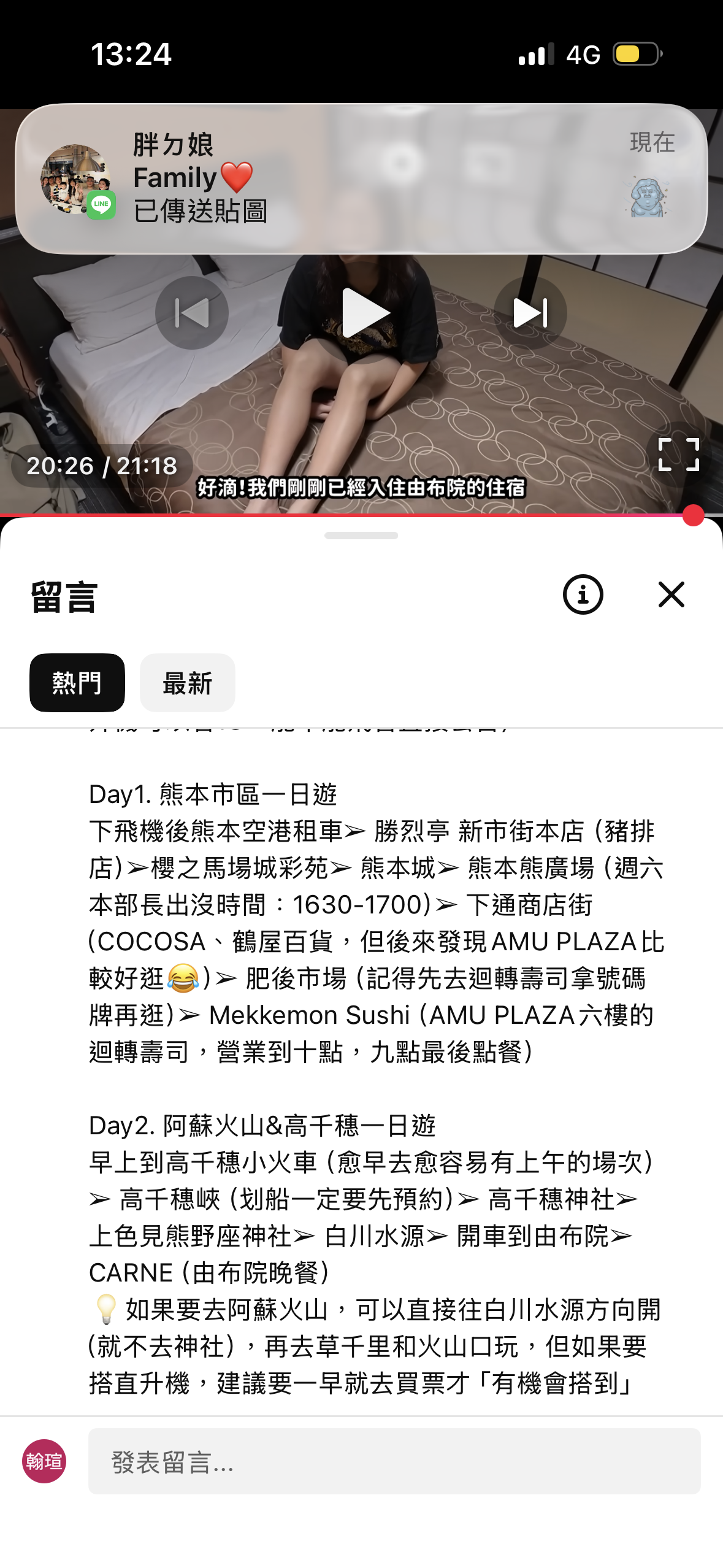Image resolution: width=723 pixels, height=1568 pixels.
Task: Skip to the next video
Action: coord(530,313)
